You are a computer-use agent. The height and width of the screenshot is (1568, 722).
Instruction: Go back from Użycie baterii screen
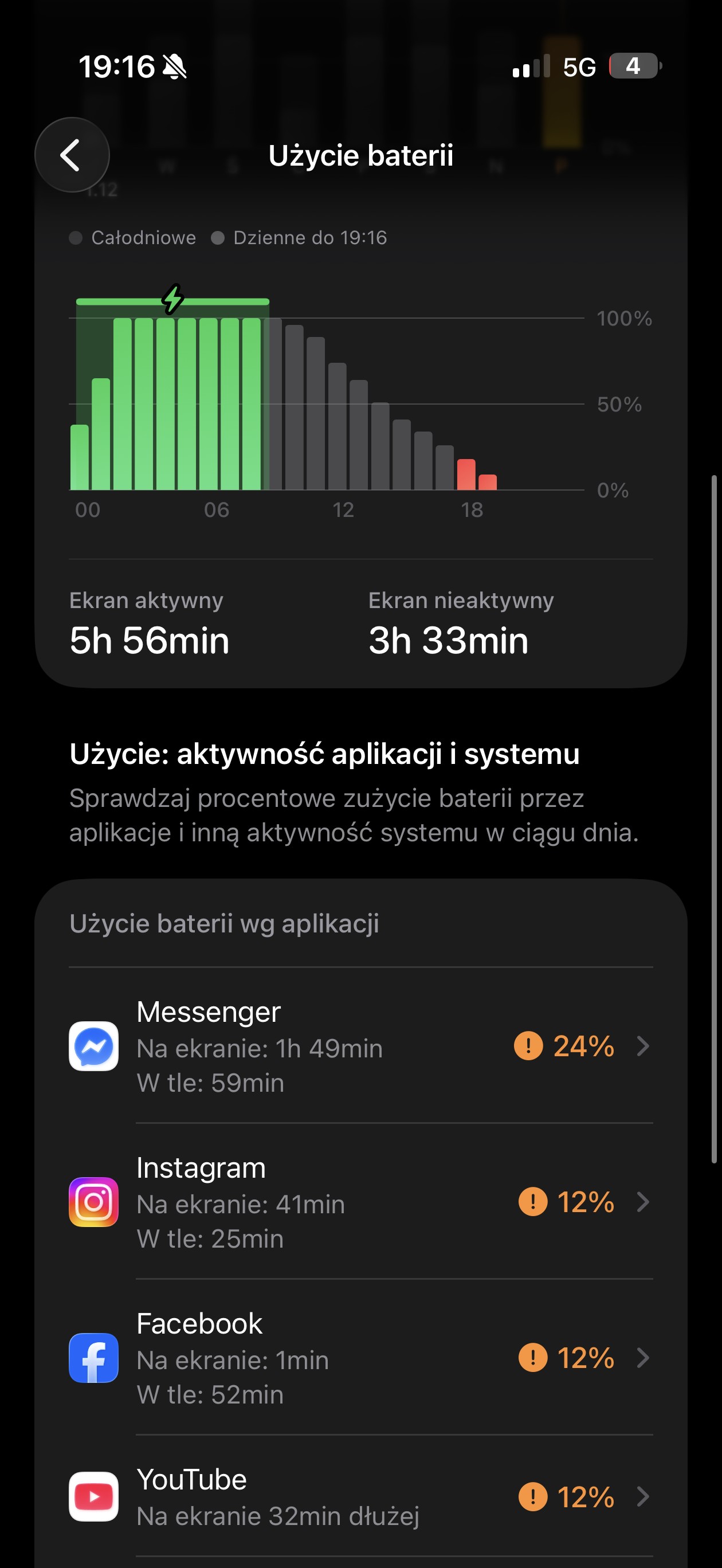(x=72, y=155)
